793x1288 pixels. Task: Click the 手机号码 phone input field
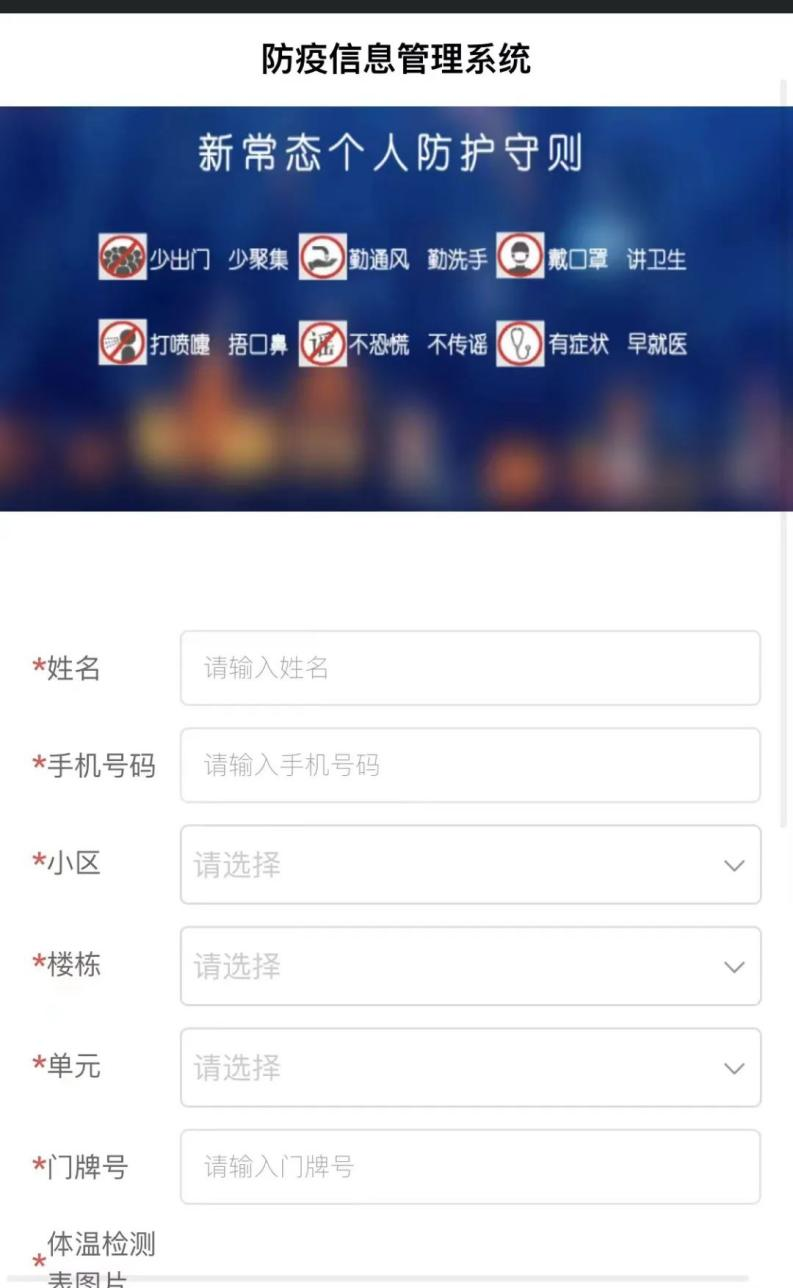470,766
